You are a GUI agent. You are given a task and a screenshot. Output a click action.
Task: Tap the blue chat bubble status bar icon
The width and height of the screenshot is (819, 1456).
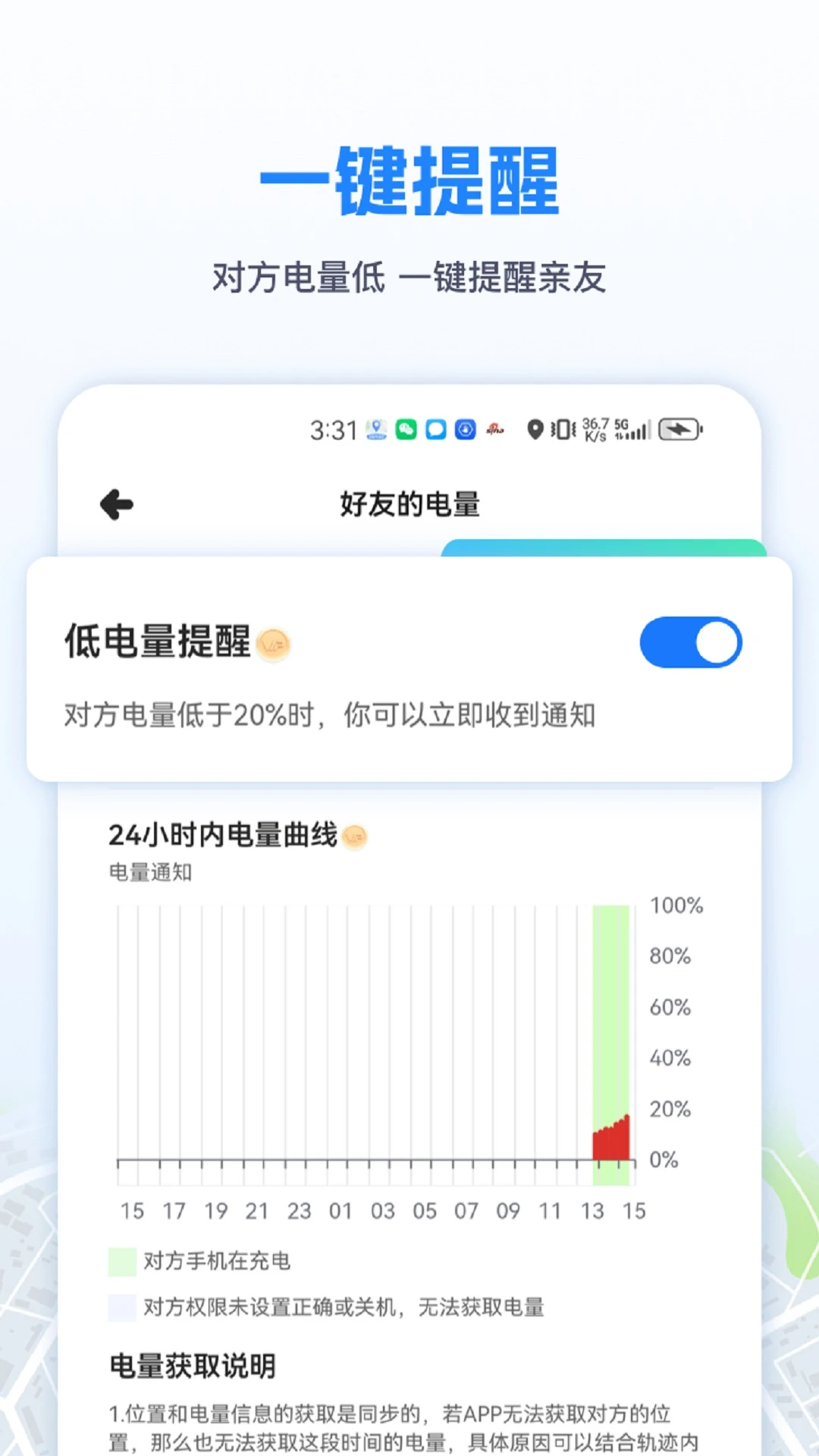point(436,428)
